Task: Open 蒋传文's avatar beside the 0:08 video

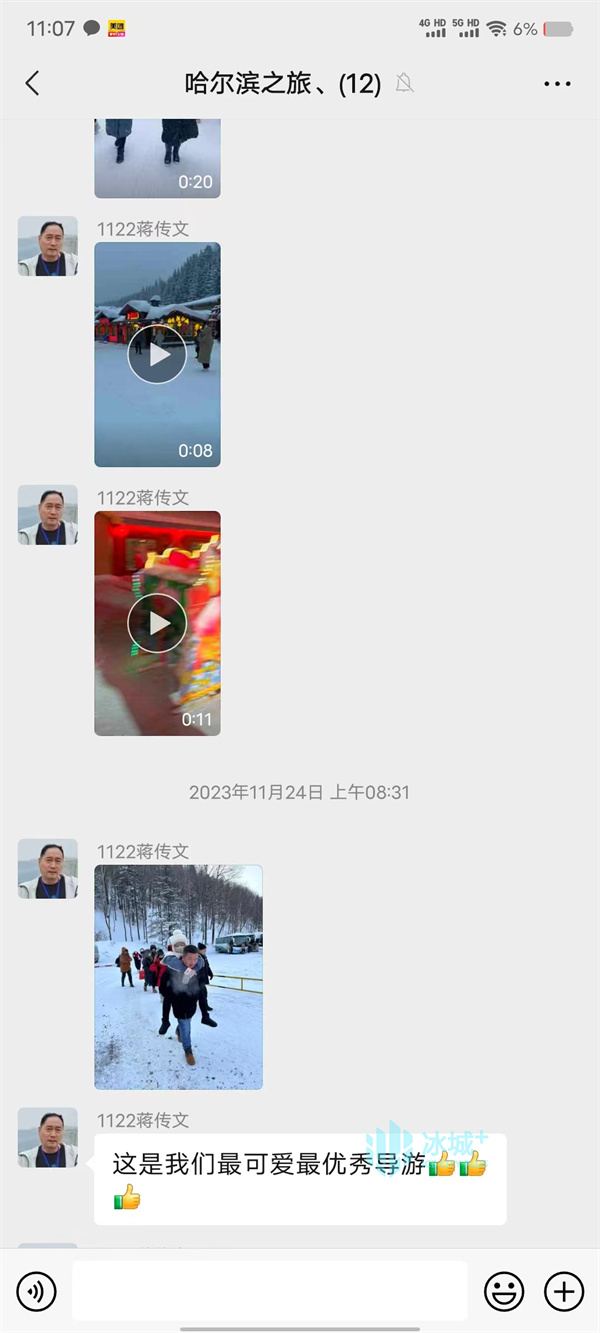Action: [48, 246]
